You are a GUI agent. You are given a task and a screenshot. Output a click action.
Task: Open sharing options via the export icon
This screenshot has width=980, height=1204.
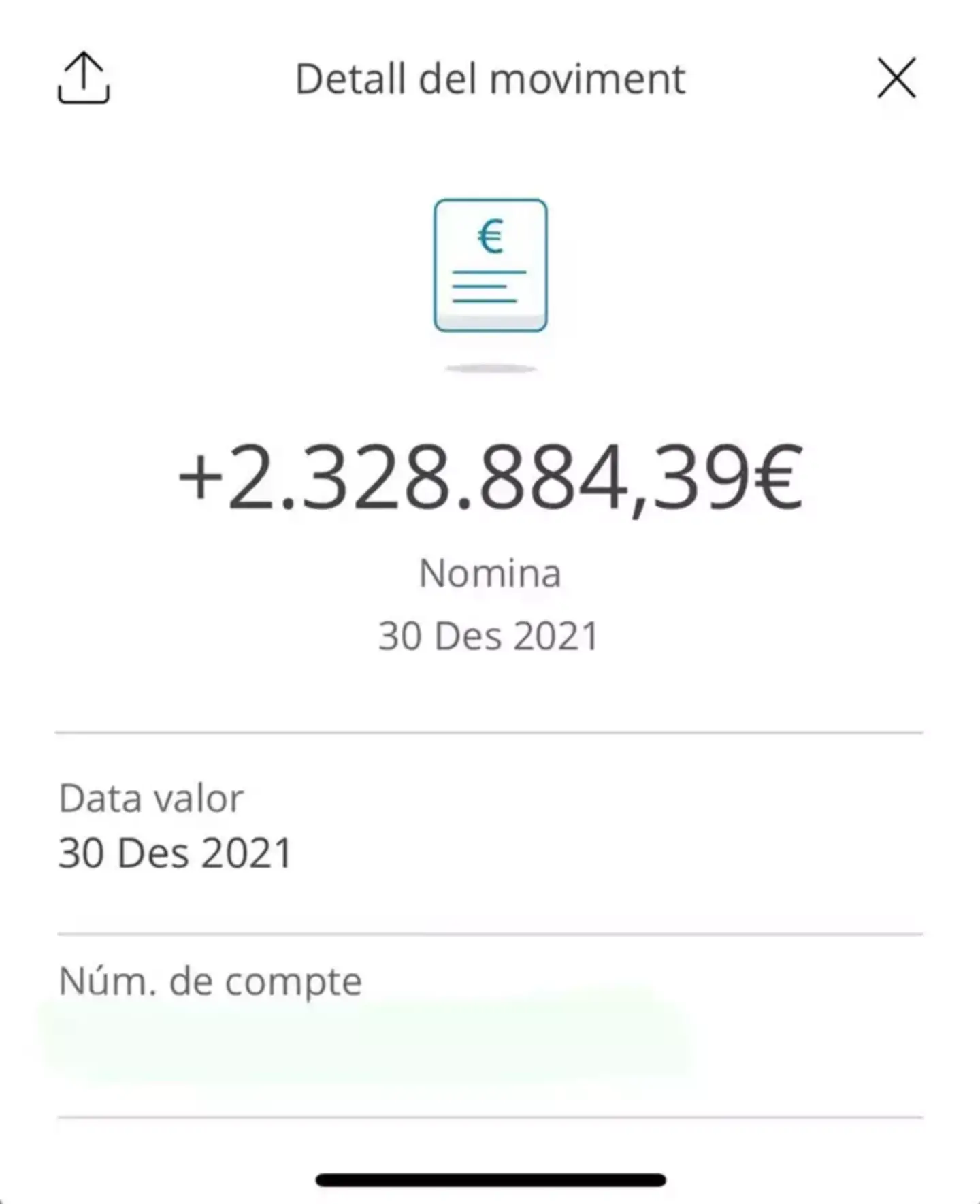pyautogui.click(x=84, y=78)
